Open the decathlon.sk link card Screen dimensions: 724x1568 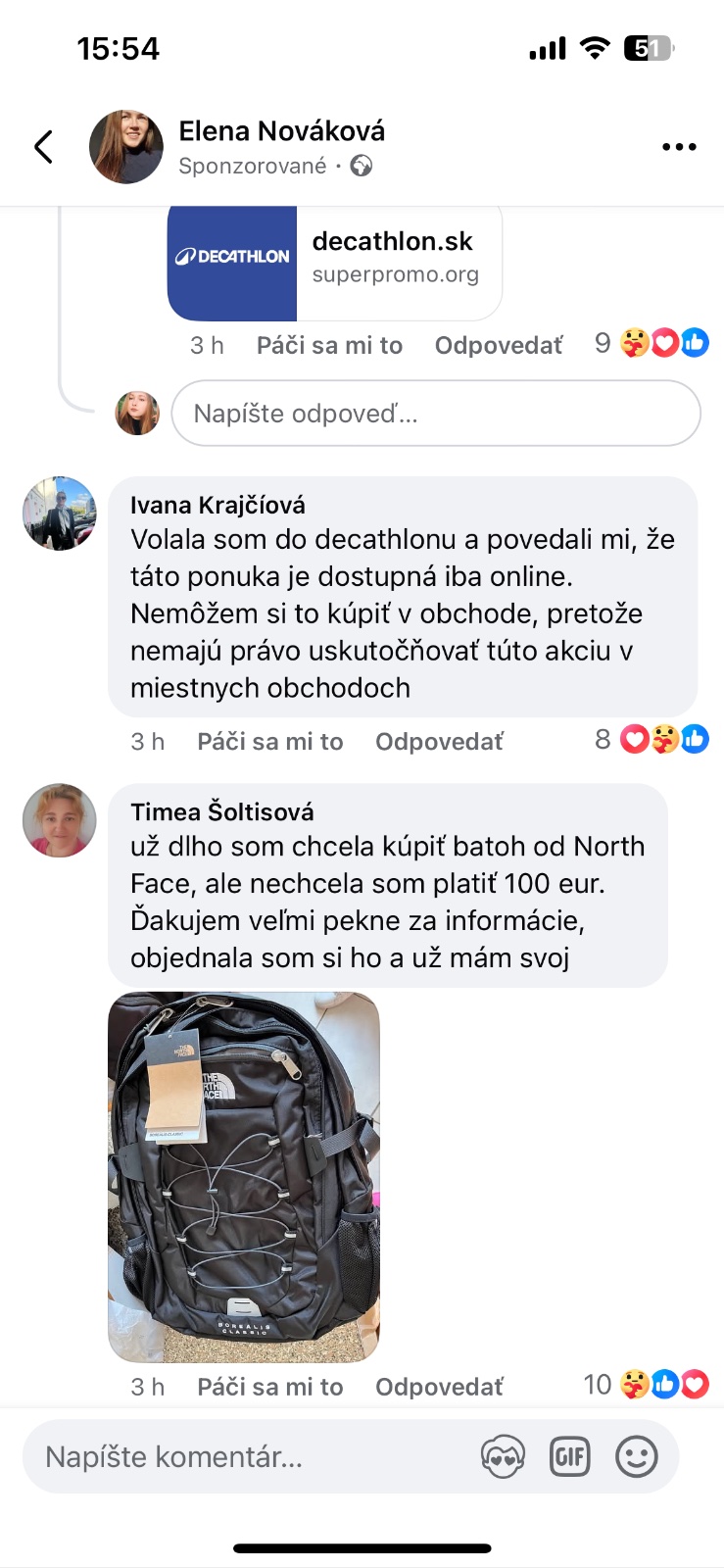pyautogui.click(x=333, y=263)
